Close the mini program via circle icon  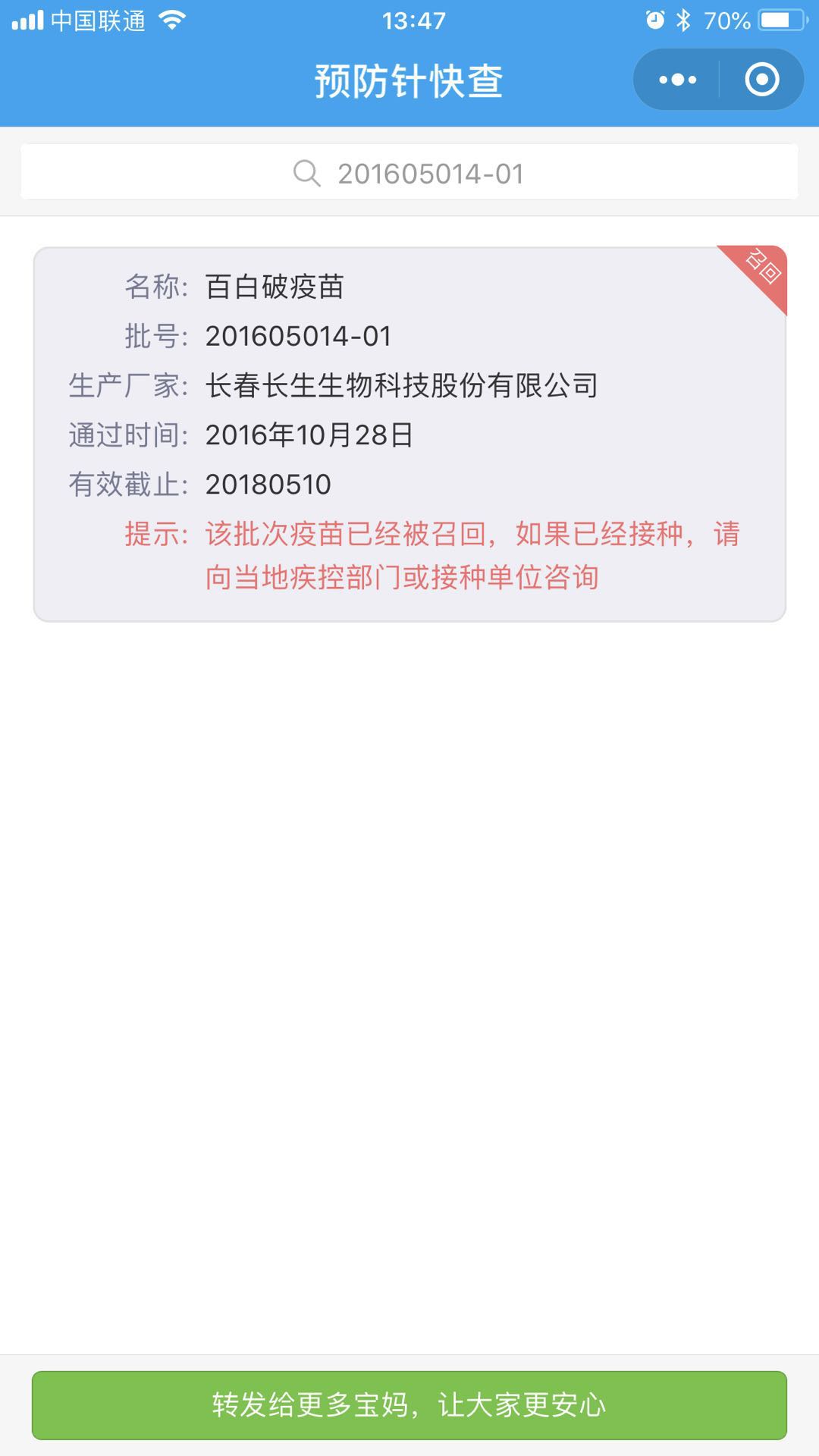pyautogui.click(x=761, y=80)
